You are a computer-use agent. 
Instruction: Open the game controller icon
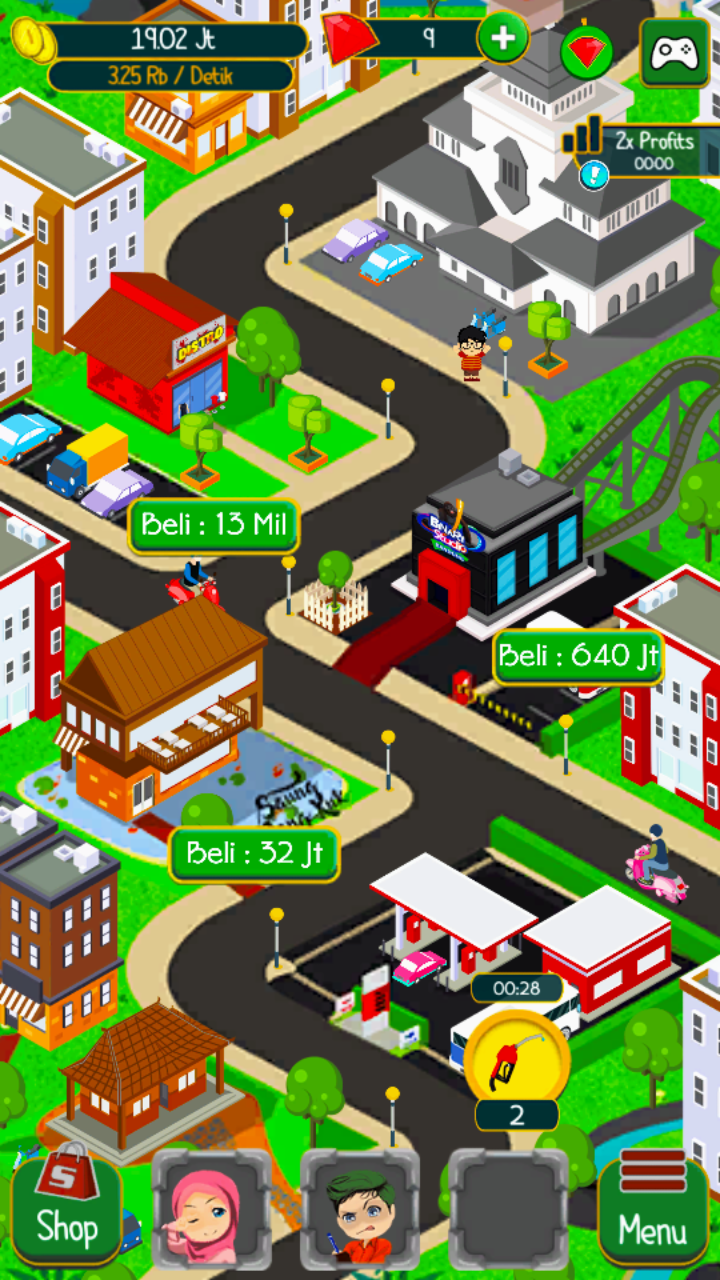tap(674, 52)
